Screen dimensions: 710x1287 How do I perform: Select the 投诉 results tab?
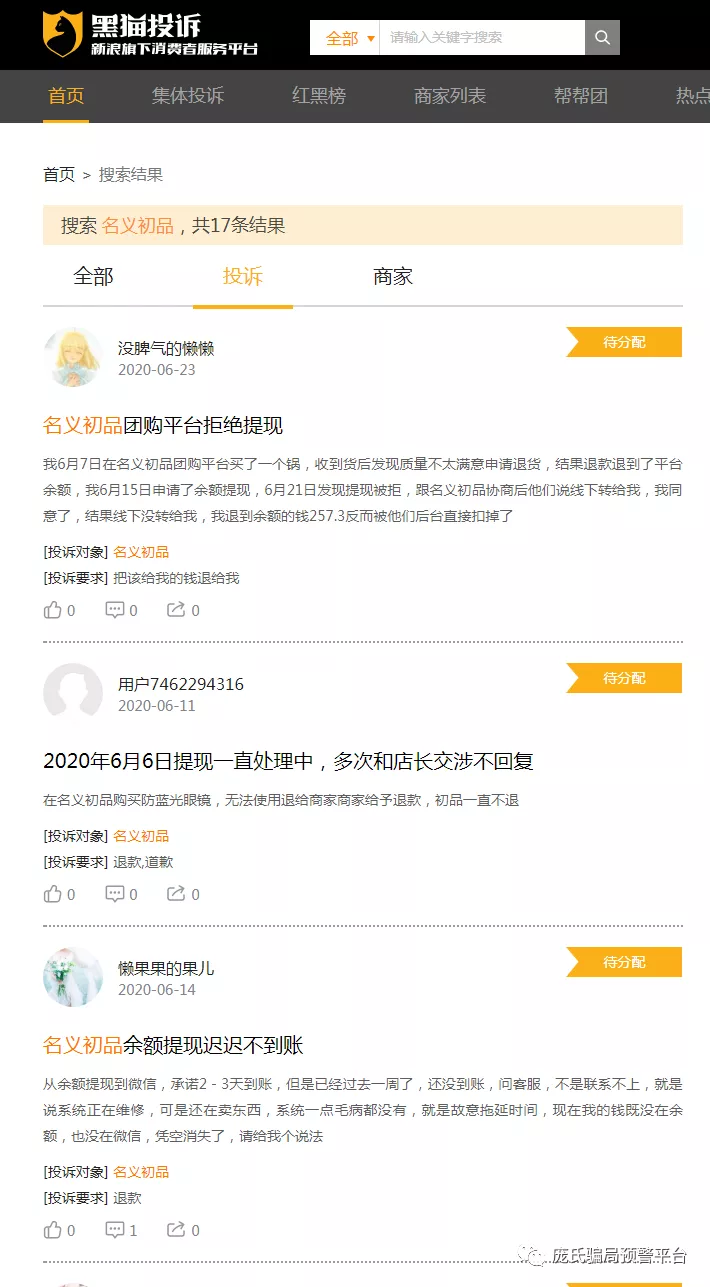coord(243,277)
